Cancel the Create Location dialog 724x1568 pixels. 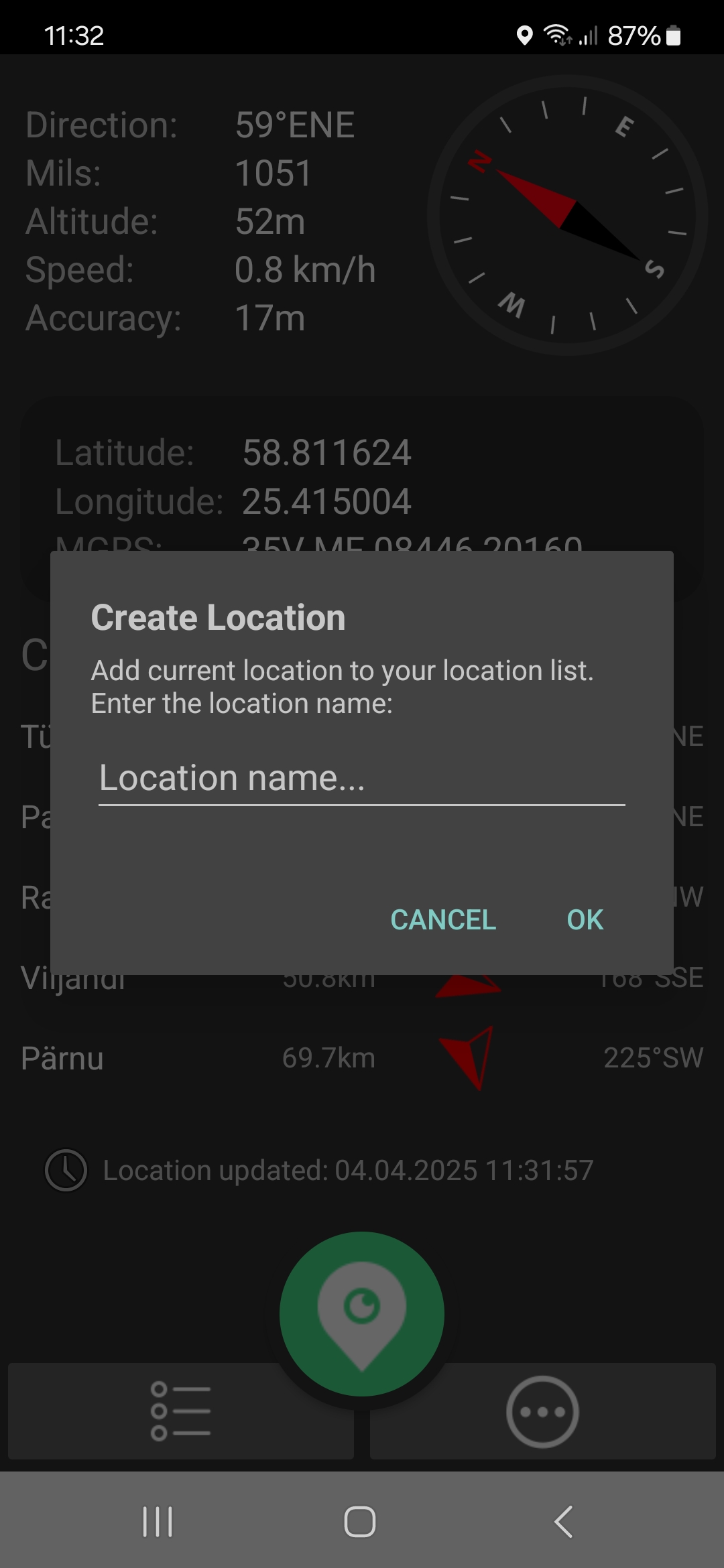point(443,919)
